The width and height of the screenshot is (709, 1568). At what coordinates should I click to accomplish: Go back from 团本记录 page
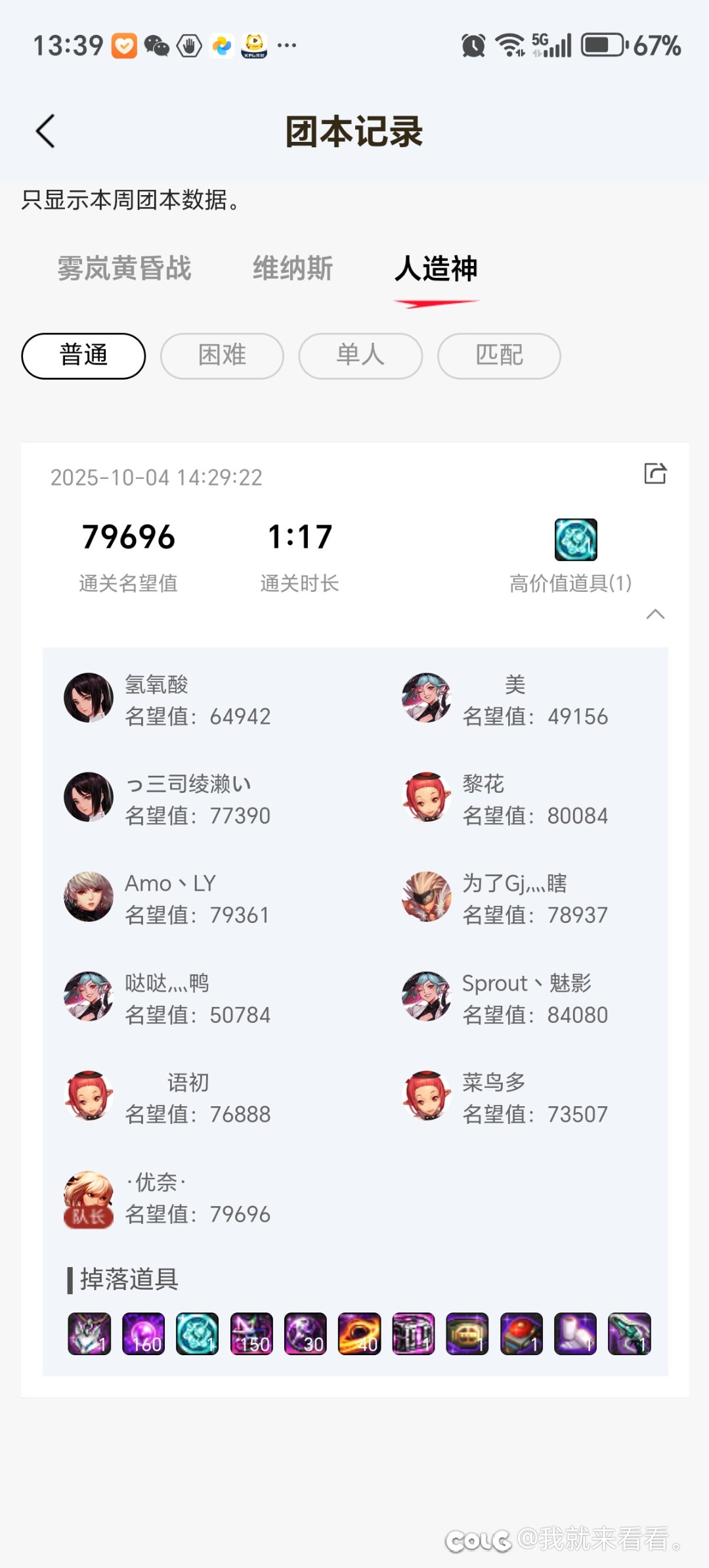coord(45,131)
